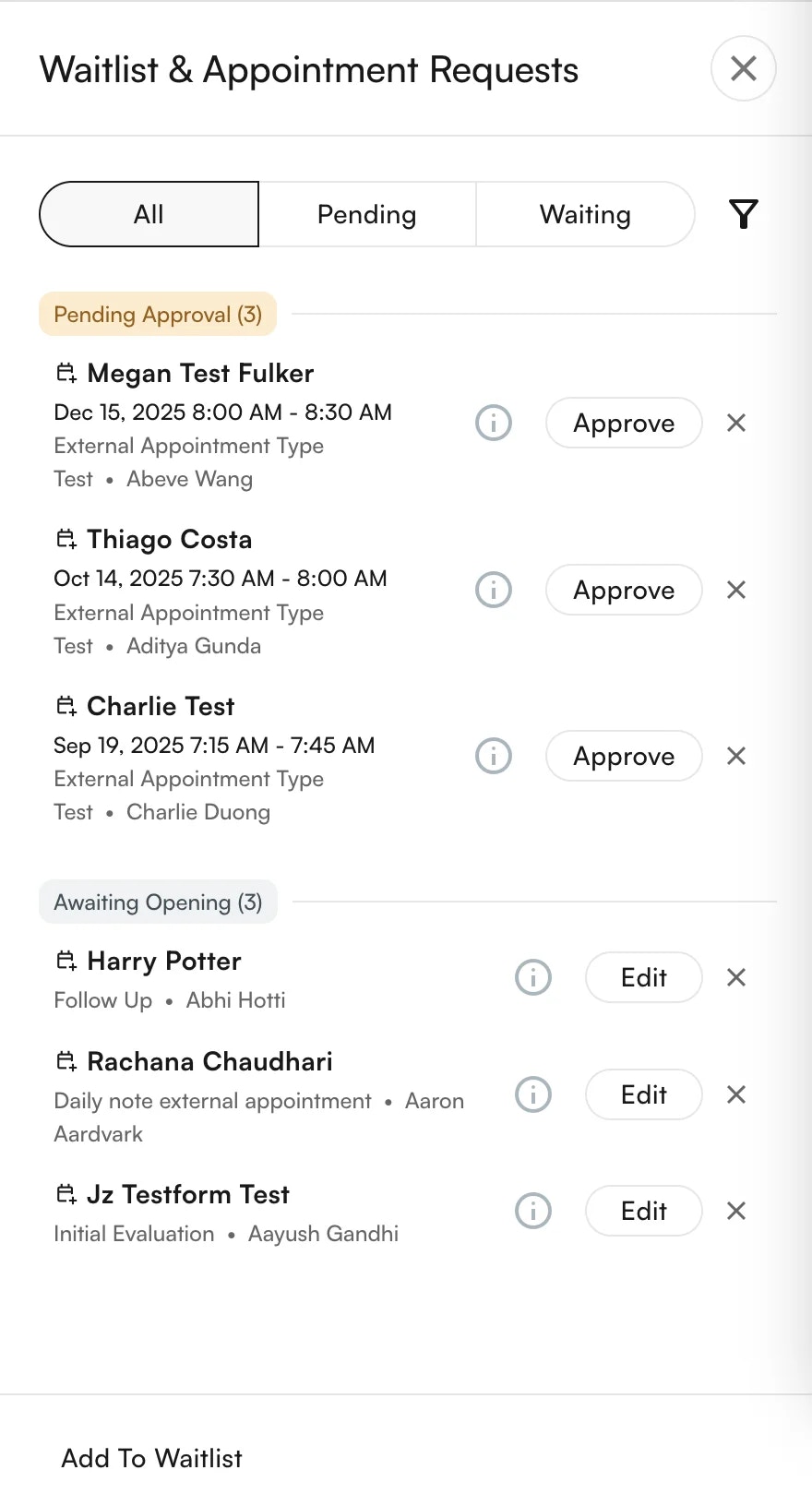View details icon for Harry Potter
Screen dimensions: 812x1506
(532, 977)
